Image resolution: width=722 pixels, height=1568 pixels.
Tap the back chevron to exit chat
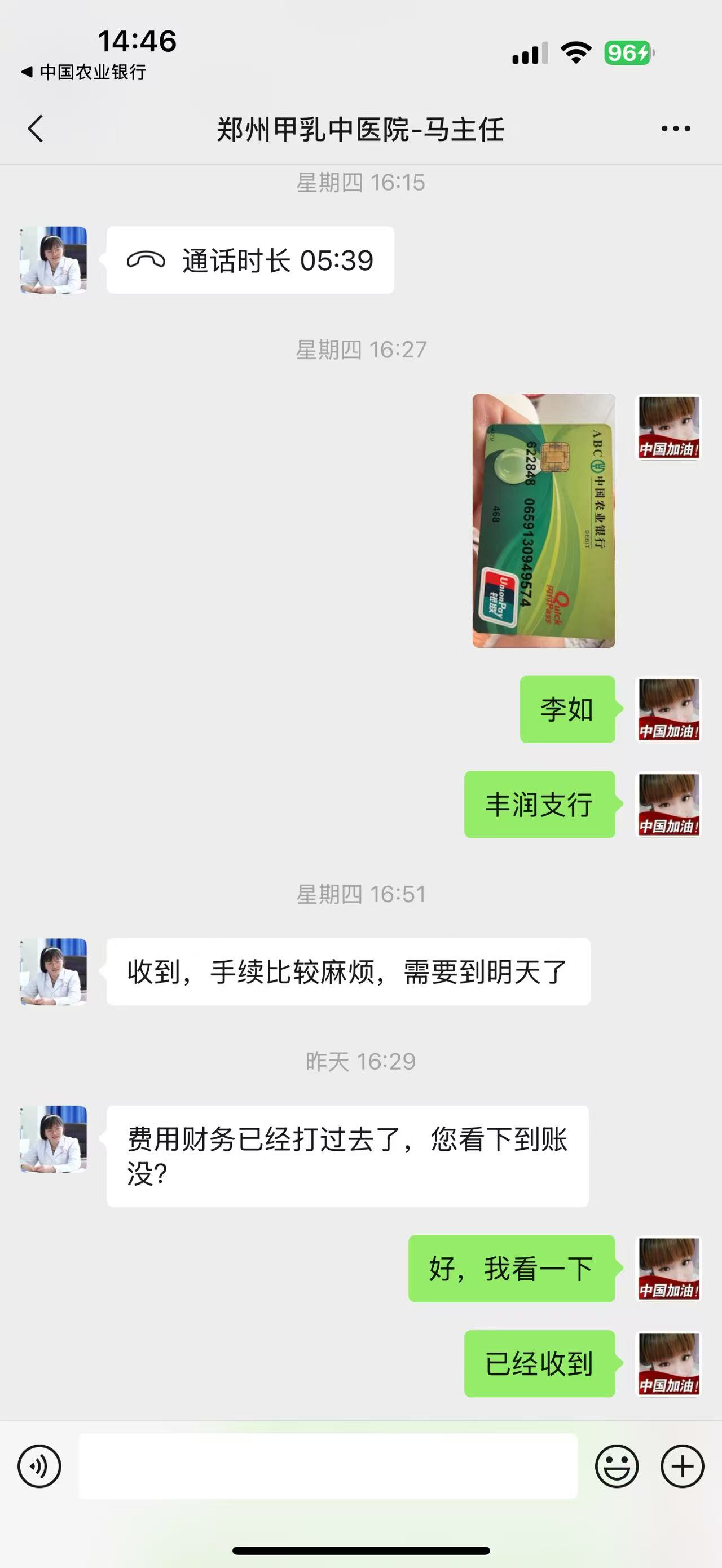(x=37, y=129)
